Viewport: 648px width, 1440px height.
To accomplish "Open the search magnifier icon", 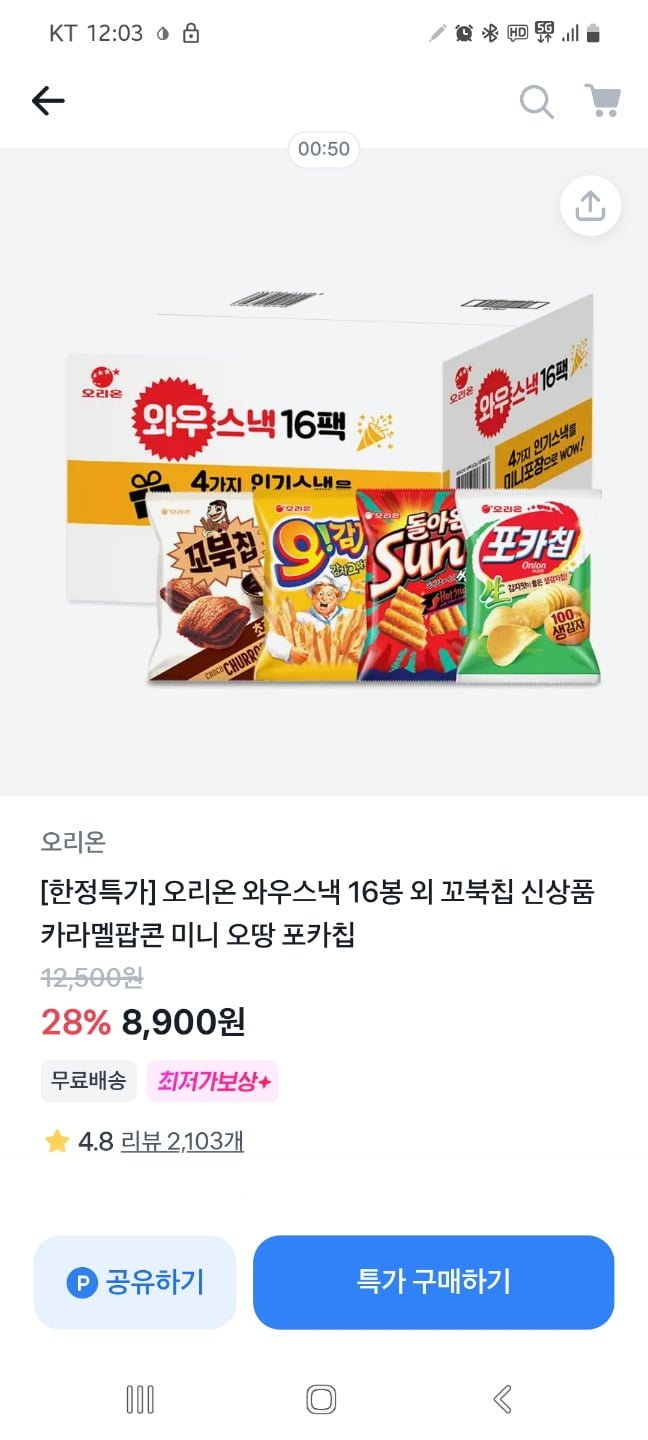I will 536,101.
